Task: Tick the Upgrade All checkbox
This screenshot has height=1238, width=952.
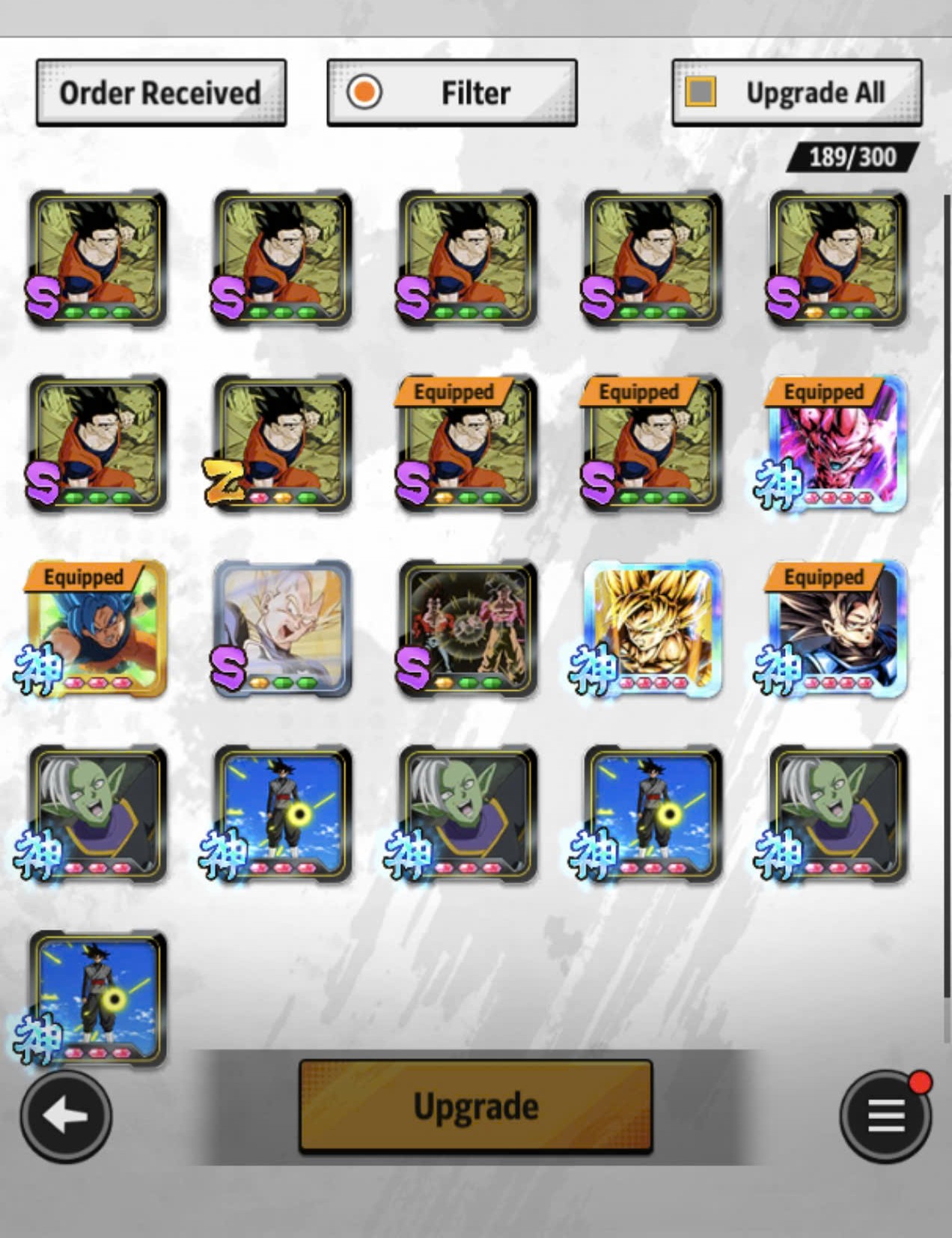Action: tap(701, 92)
